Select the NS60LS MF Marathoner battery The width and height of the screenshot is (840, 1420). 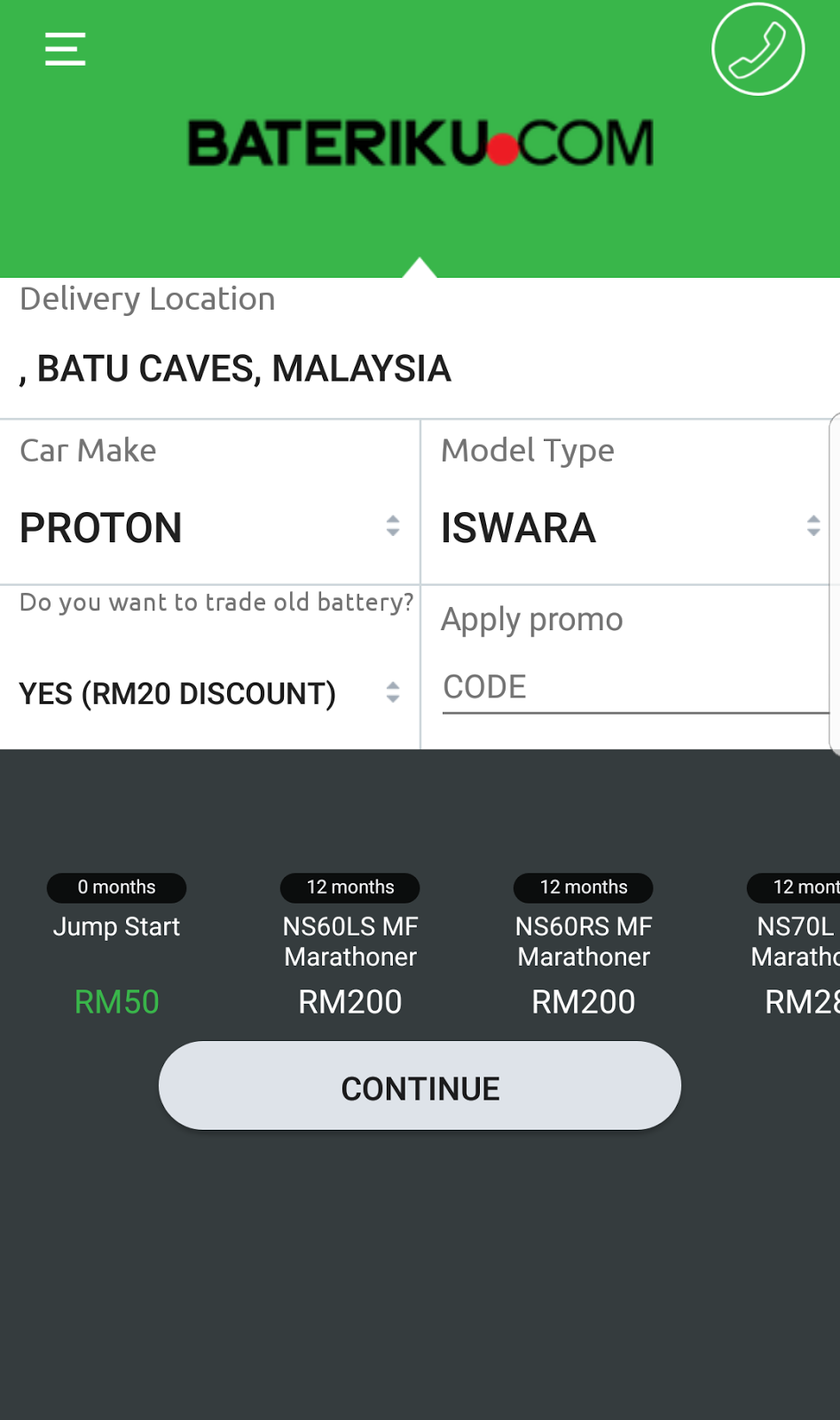[x=349, y=941]
